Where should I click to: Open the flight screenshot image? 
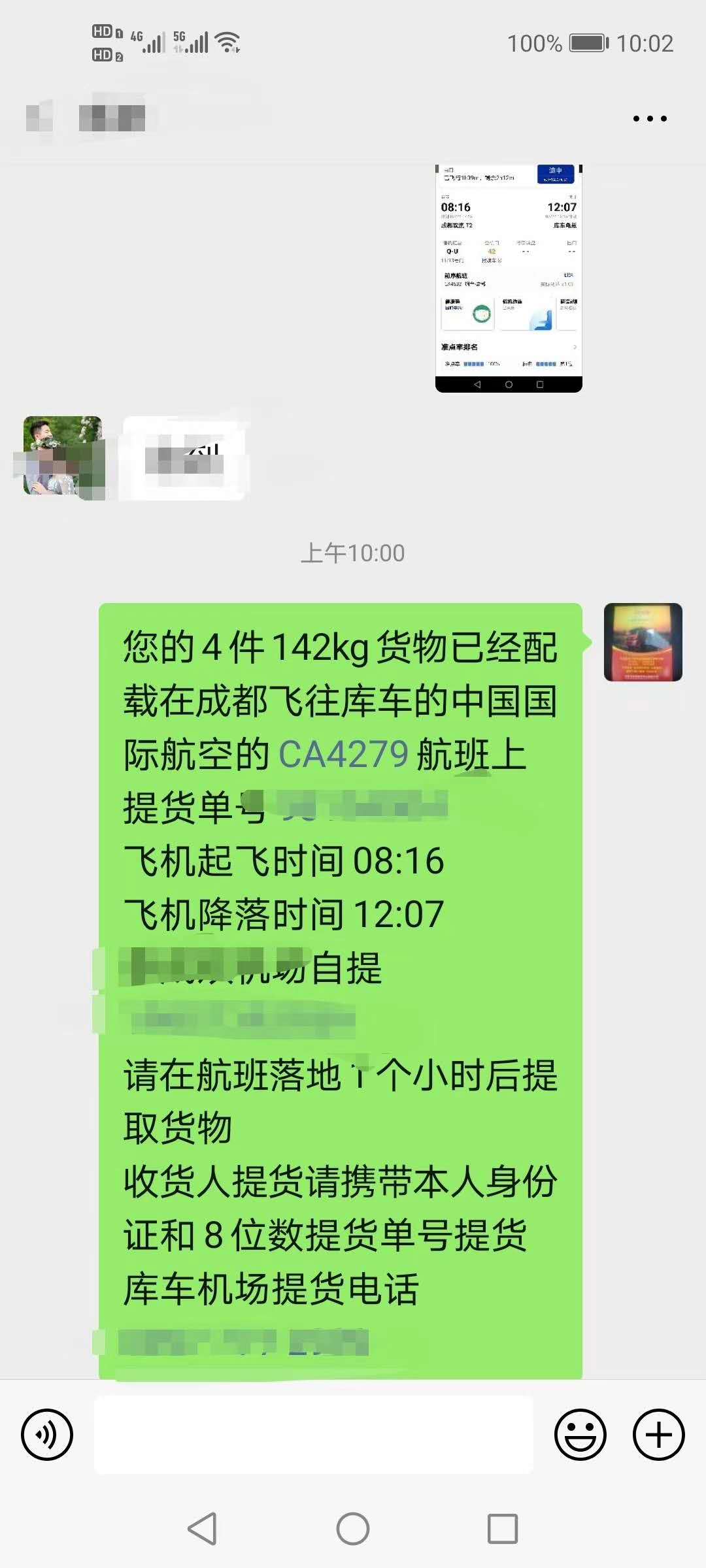pyautogui.click(x=509, y=278)
